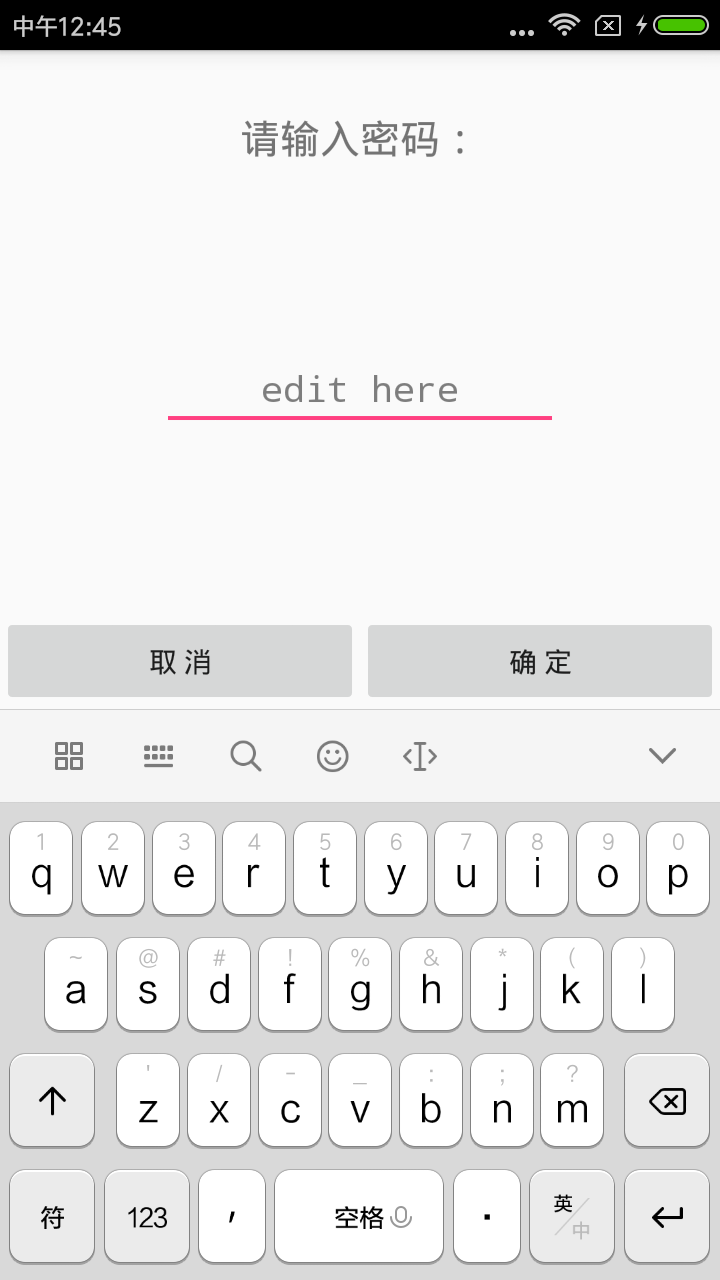Tap the shift arrow key

point(52,1101)
